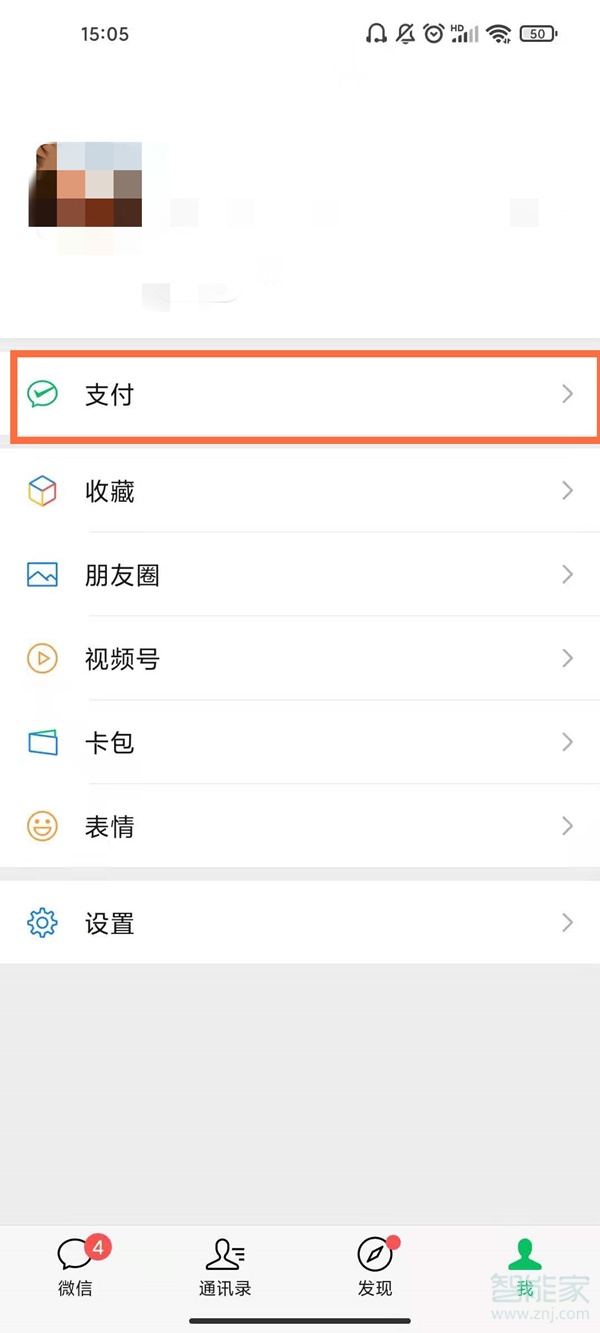This screenshot has width=600, height=1333.
Task: Open 视频号 channels
Action: pos(300,659)
